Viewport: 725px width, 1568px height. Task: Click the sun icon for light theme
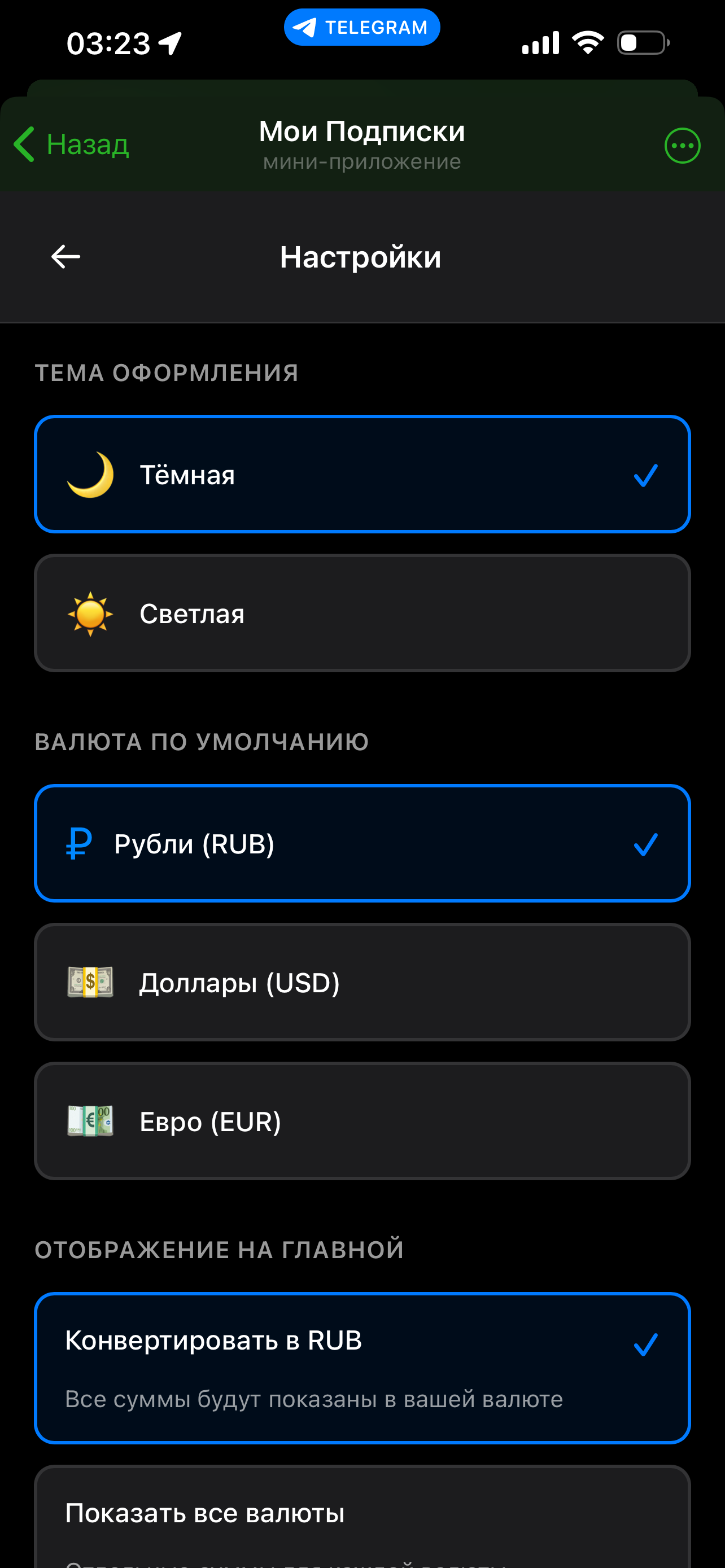[x=90, y=614]
